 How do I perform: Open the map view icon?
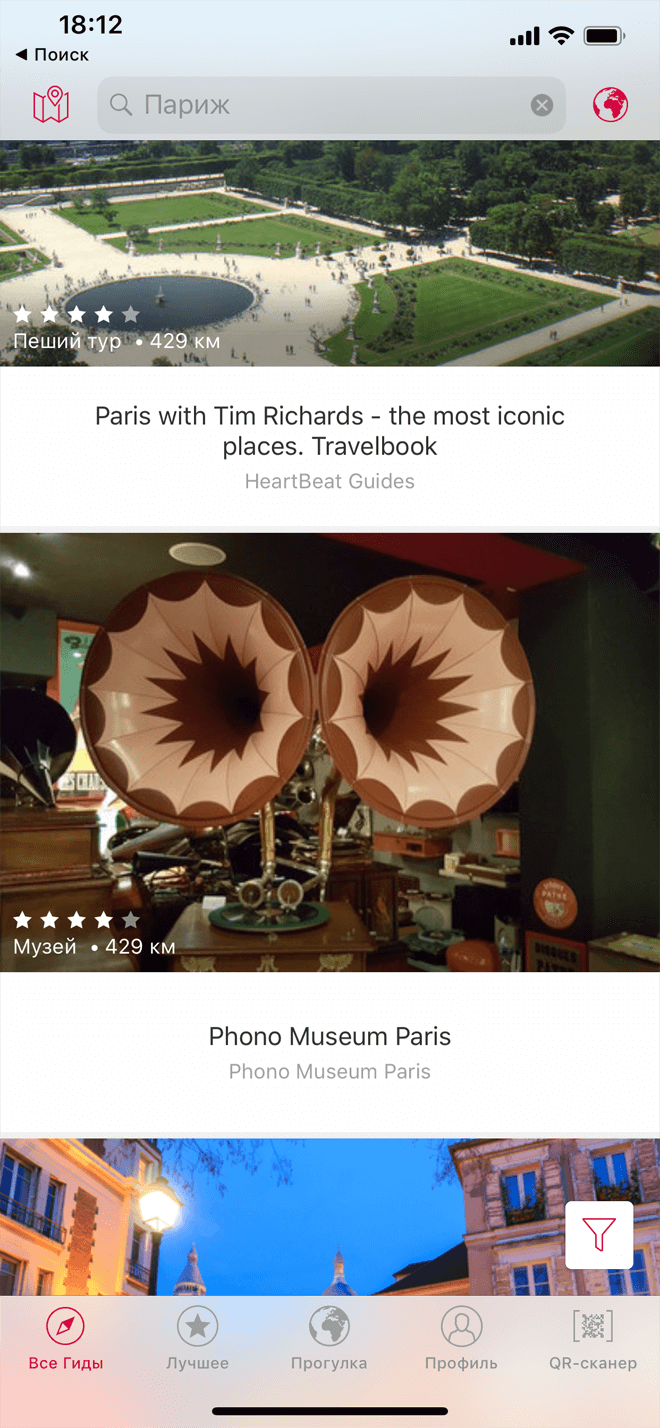tap(51, 105)
